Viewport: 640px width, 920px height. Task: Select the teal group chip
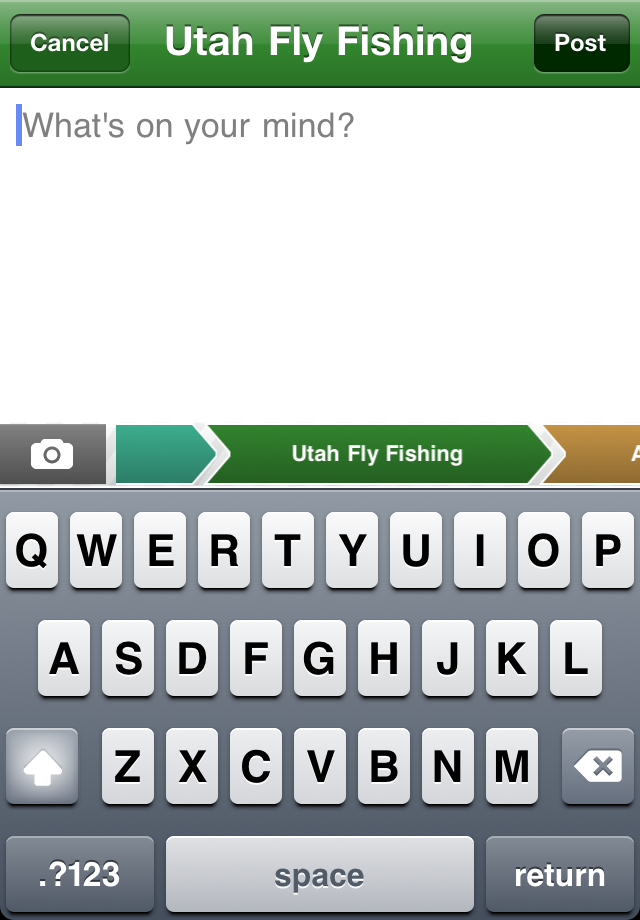pos(160,455)
